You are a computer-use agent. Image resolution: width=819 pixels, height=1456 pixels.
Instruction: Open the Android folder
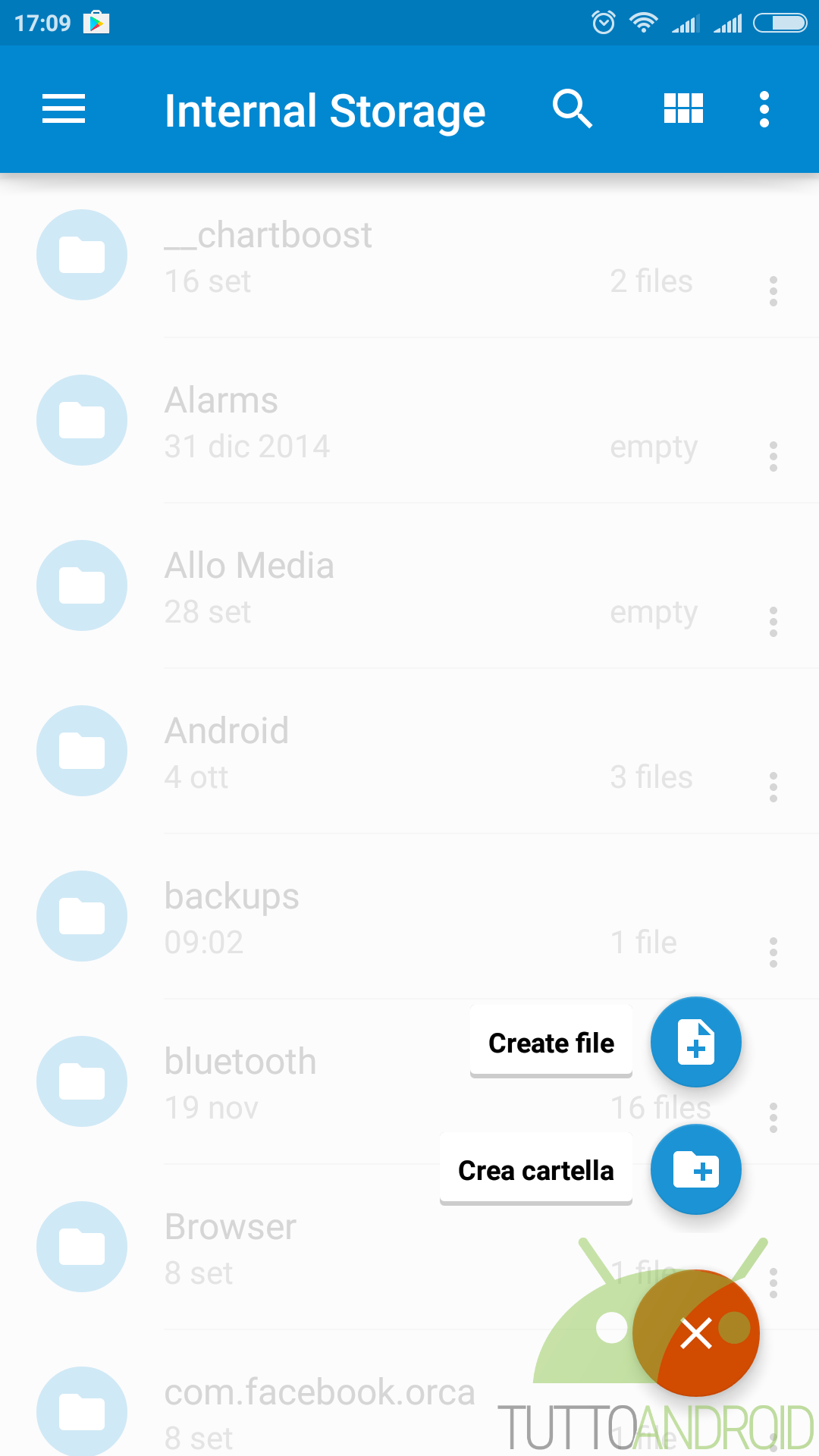(x=409, y=752)
